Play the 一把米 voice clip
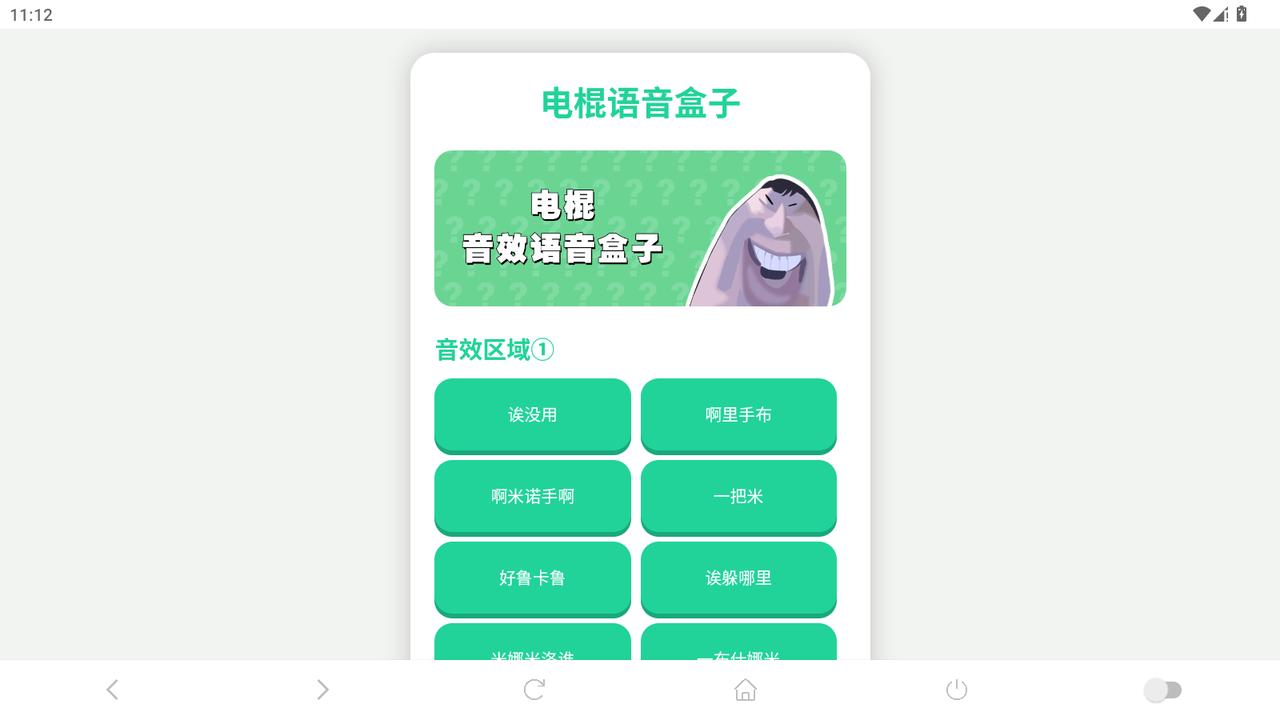 738,497
